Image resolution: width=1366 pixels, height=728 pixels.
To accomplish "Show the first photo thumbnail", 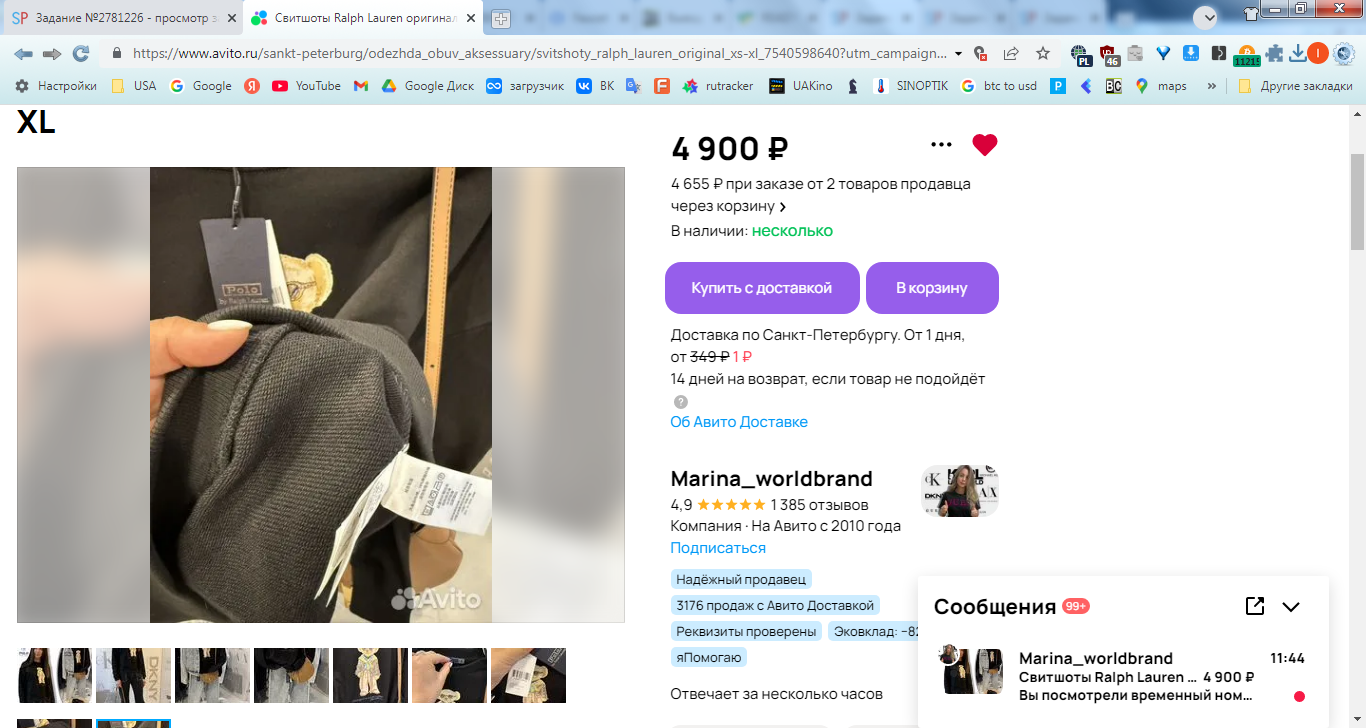I will pyautogui.click(x=54, y=676).
